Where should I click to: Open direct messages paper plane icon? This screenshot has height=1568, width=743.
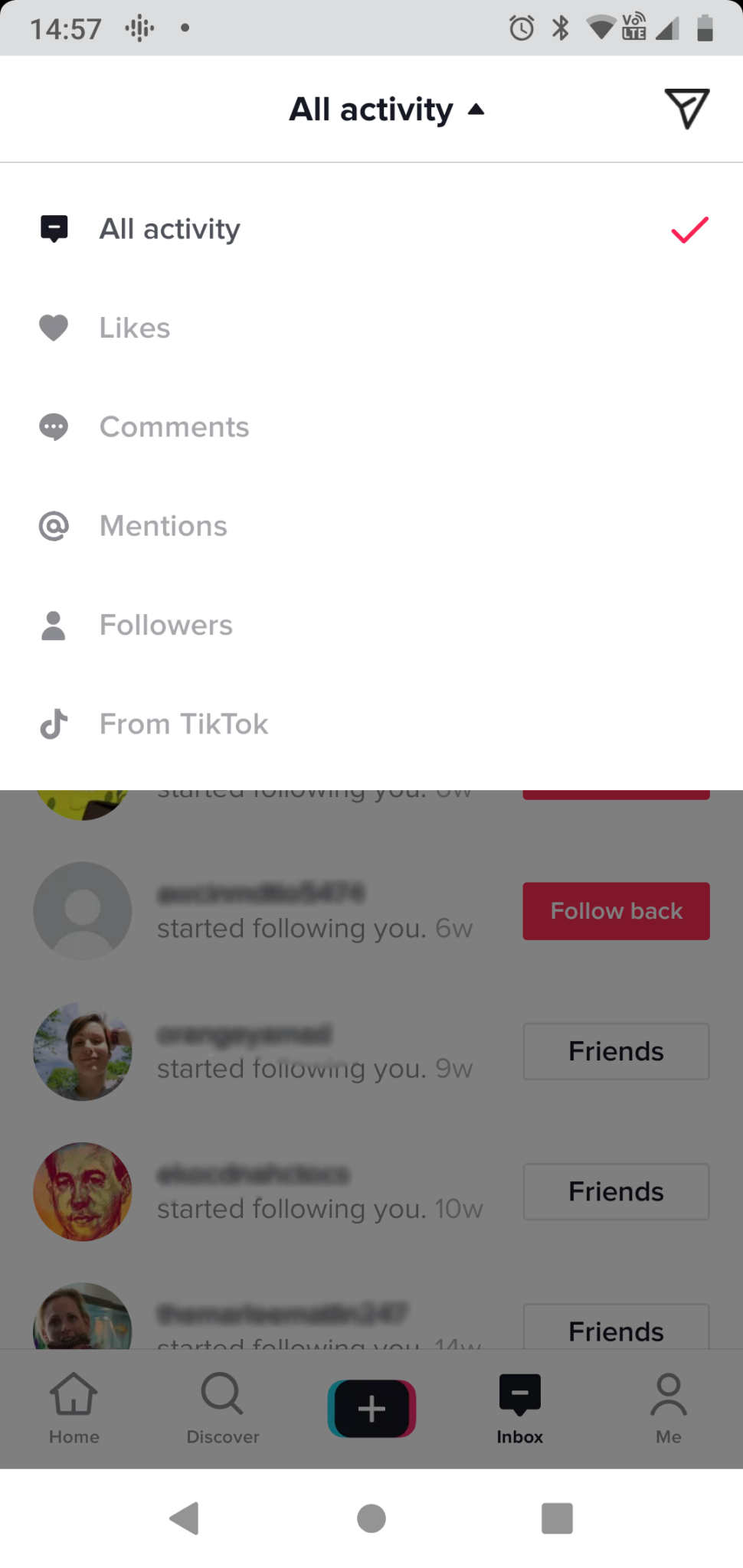click(686, 109)
